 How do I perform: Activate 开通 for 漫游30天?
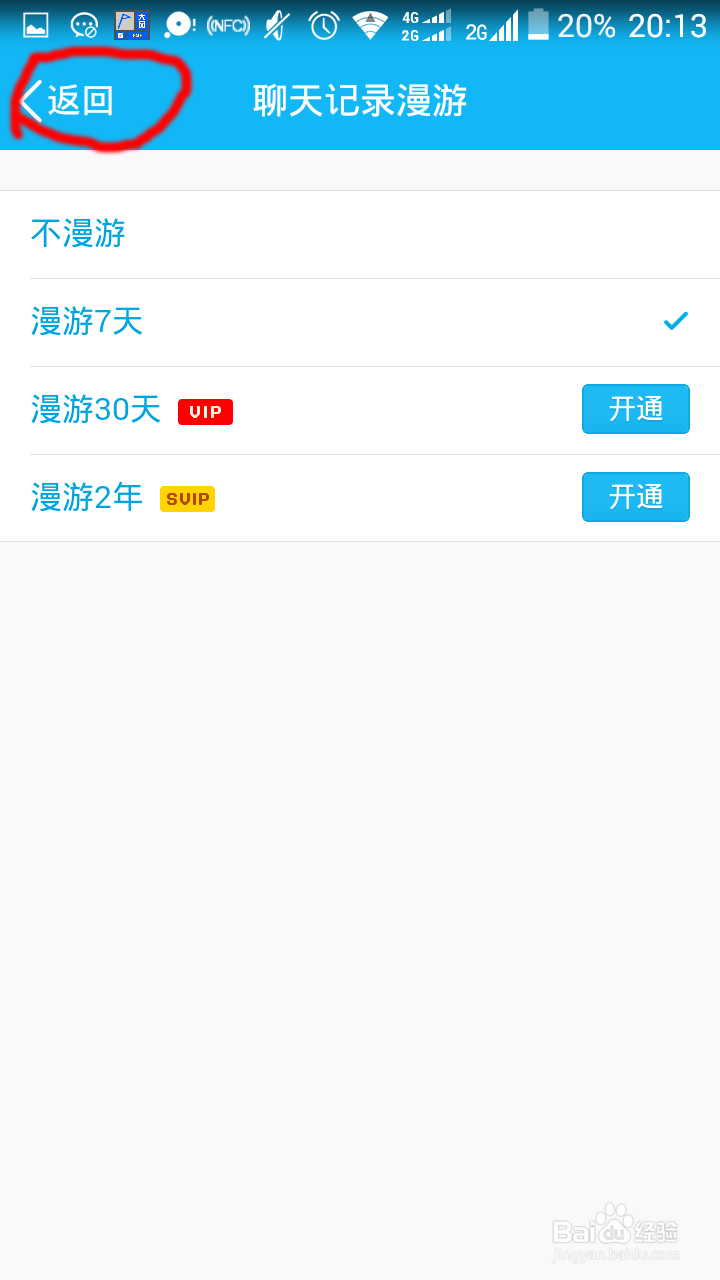pos(635,409)
